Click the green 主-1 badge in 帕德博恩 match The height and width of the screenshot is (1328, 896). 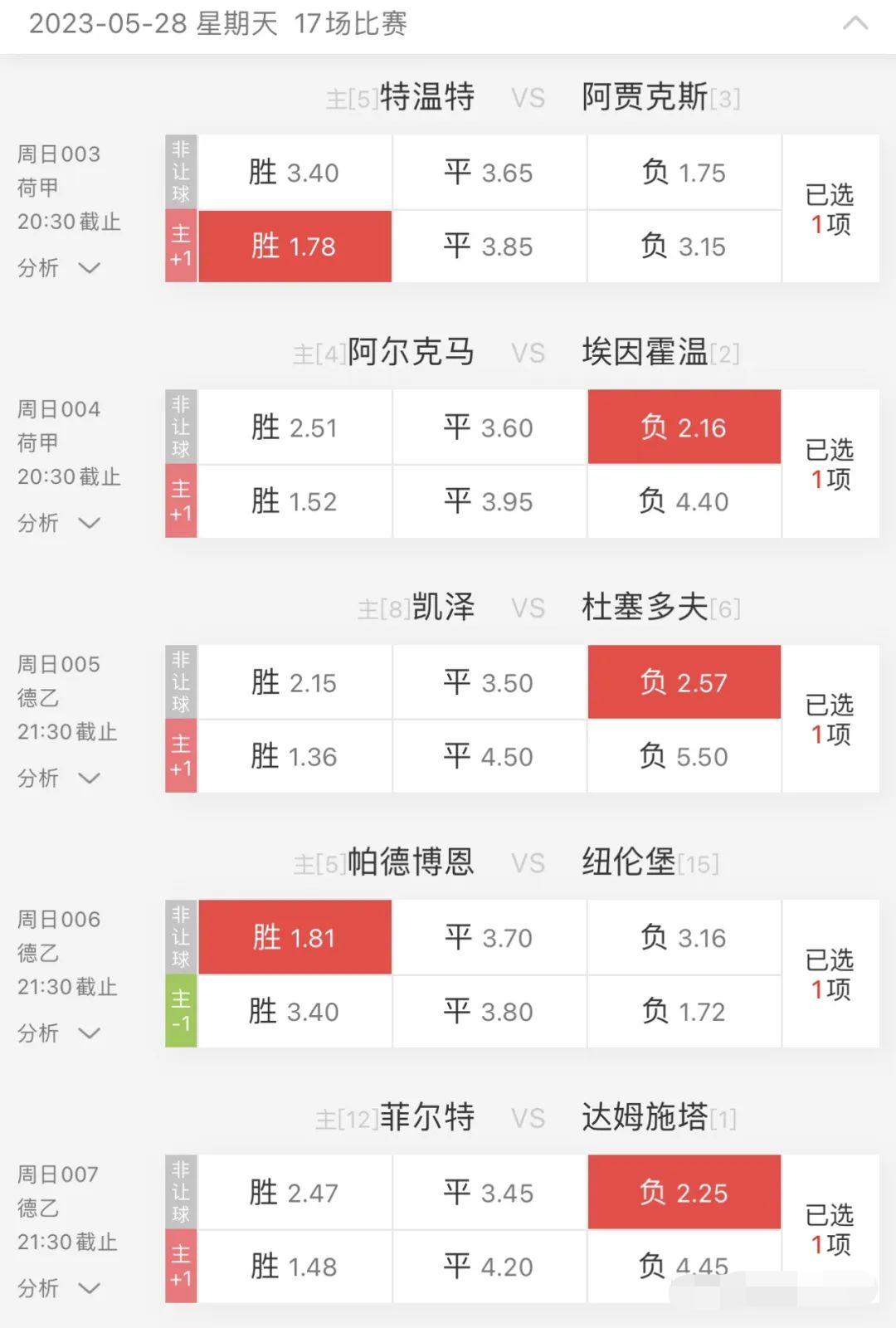tap(181, 1011)
